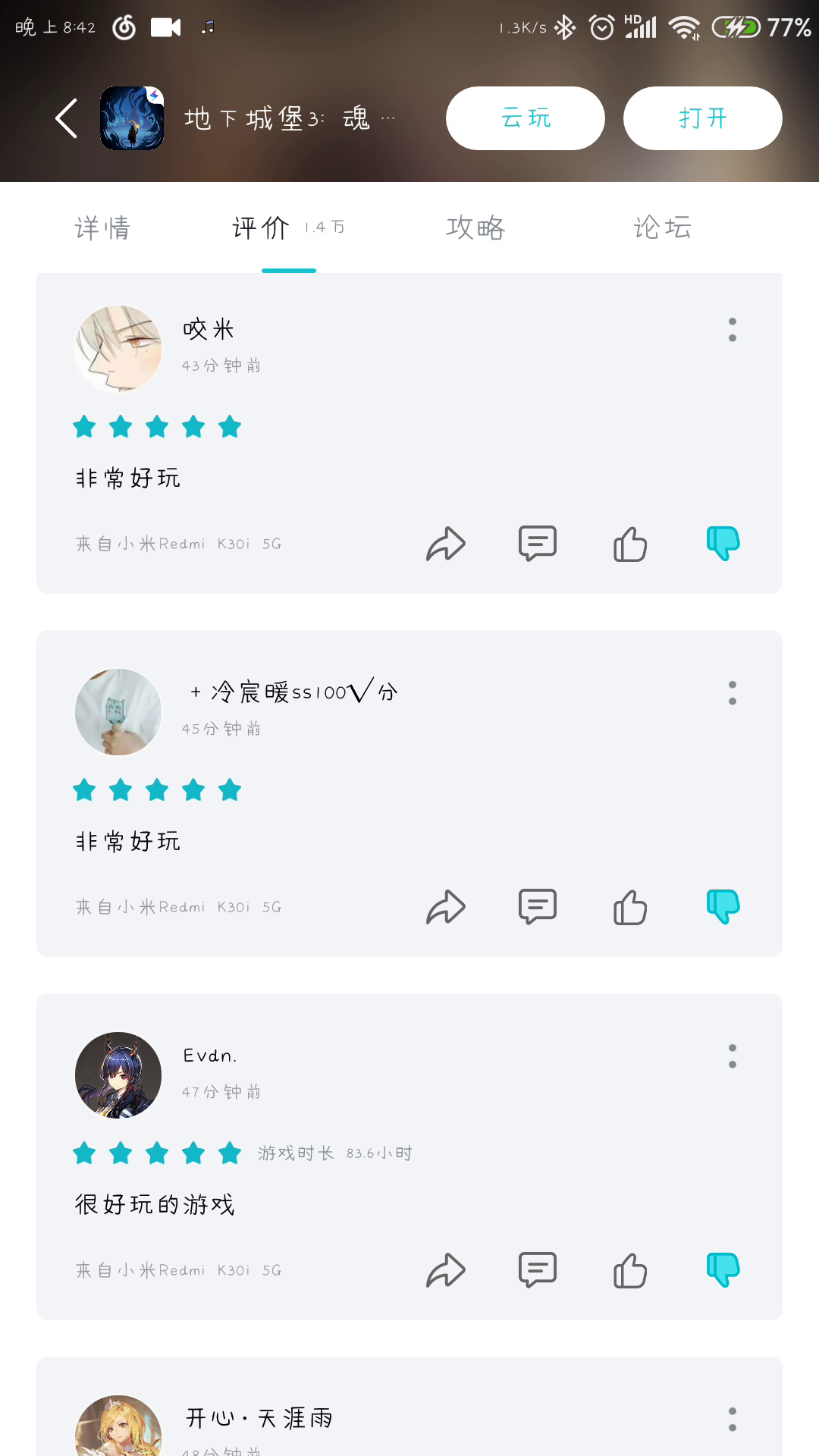Image resolution: width=819 pixels, height=1456 pixels.
Task: Thumbs down Evdn.'s review
Action: pyautogui.click(x=723, y=1270)
